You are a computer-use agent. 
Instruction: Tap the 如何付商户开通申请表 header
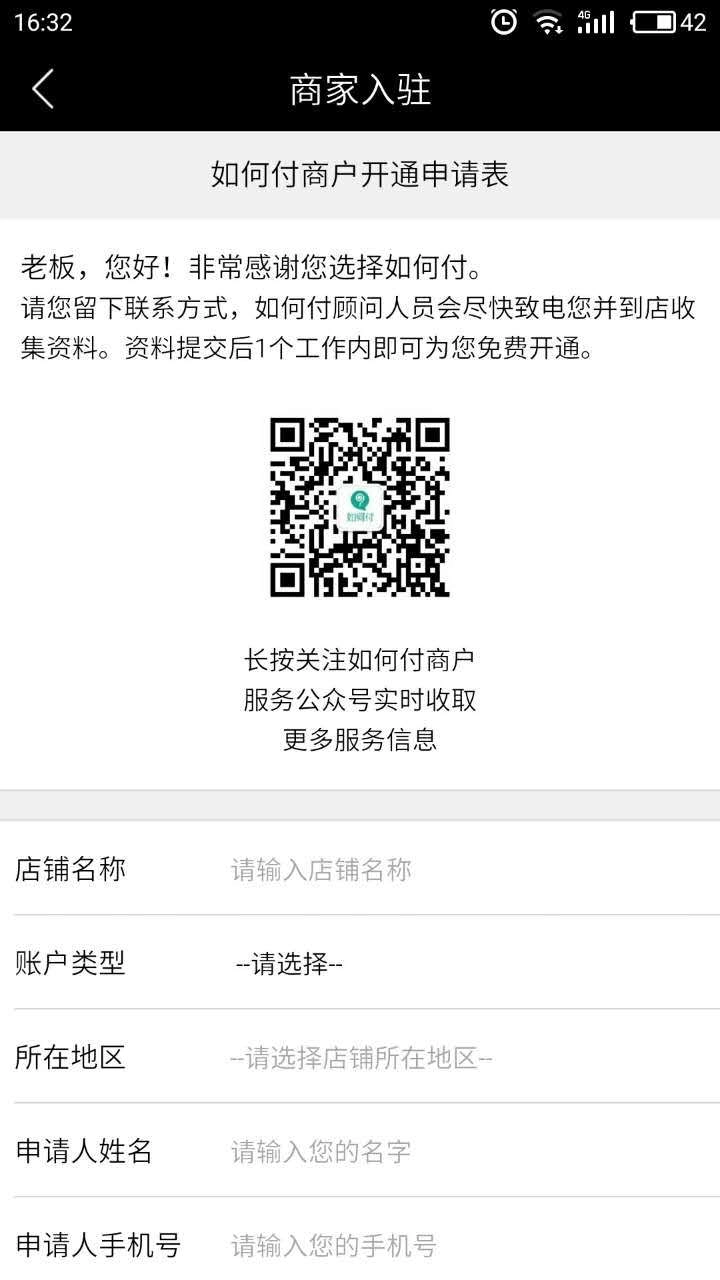[x=360, y=176]
